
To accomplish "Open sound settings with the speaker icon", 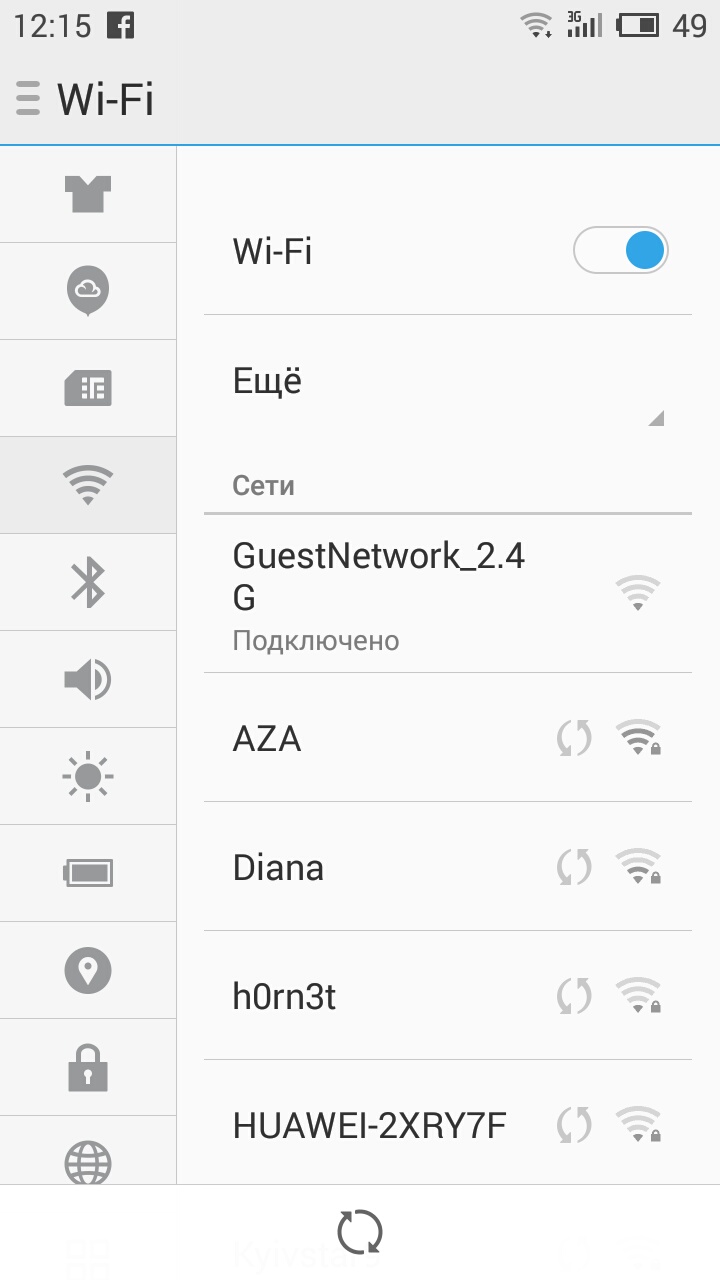I will click(x=88, y=679).
